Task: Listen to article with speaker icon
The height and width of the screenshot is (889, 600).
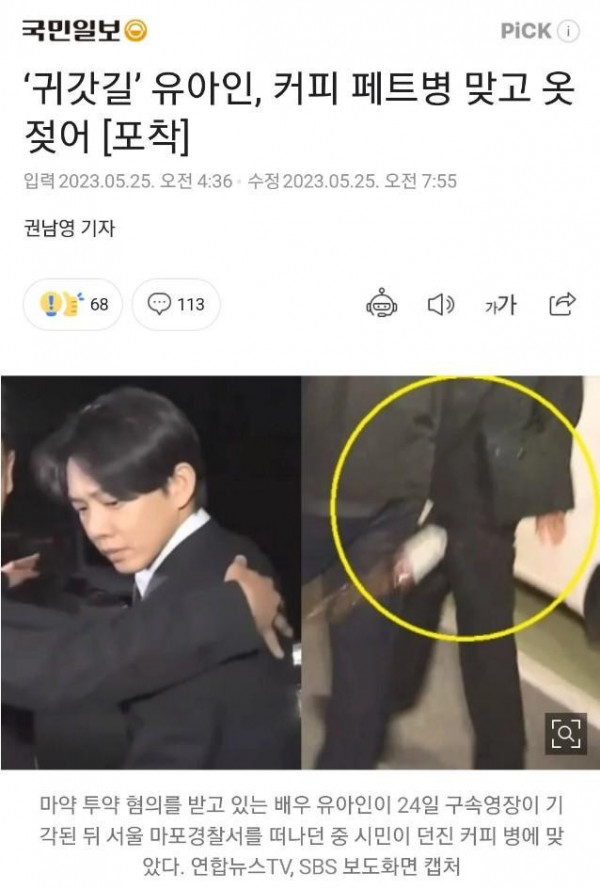Action: tap(440, 304)
